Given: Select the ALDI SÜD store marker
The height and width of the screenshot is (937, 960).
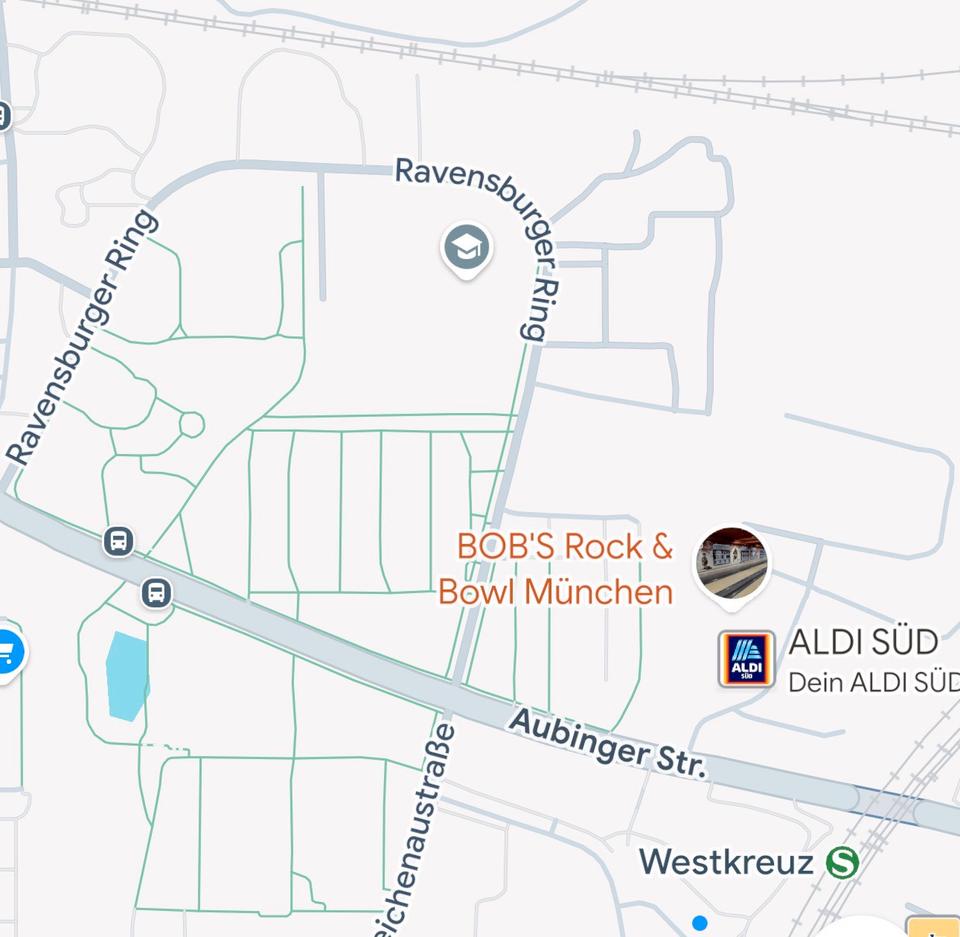Looking at the screenshot, I should point(746,659).
